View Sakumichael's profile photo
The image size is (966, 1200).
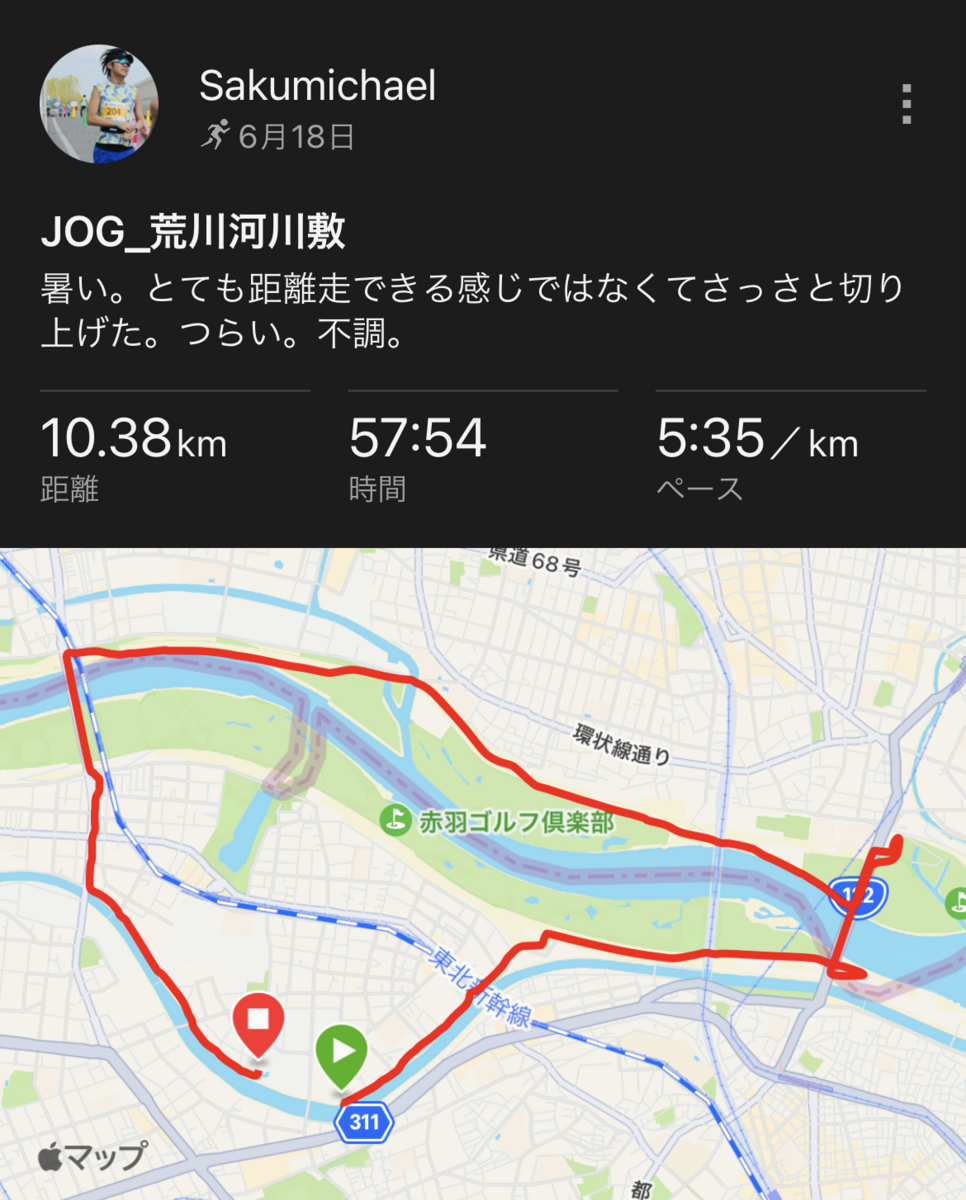99,104
